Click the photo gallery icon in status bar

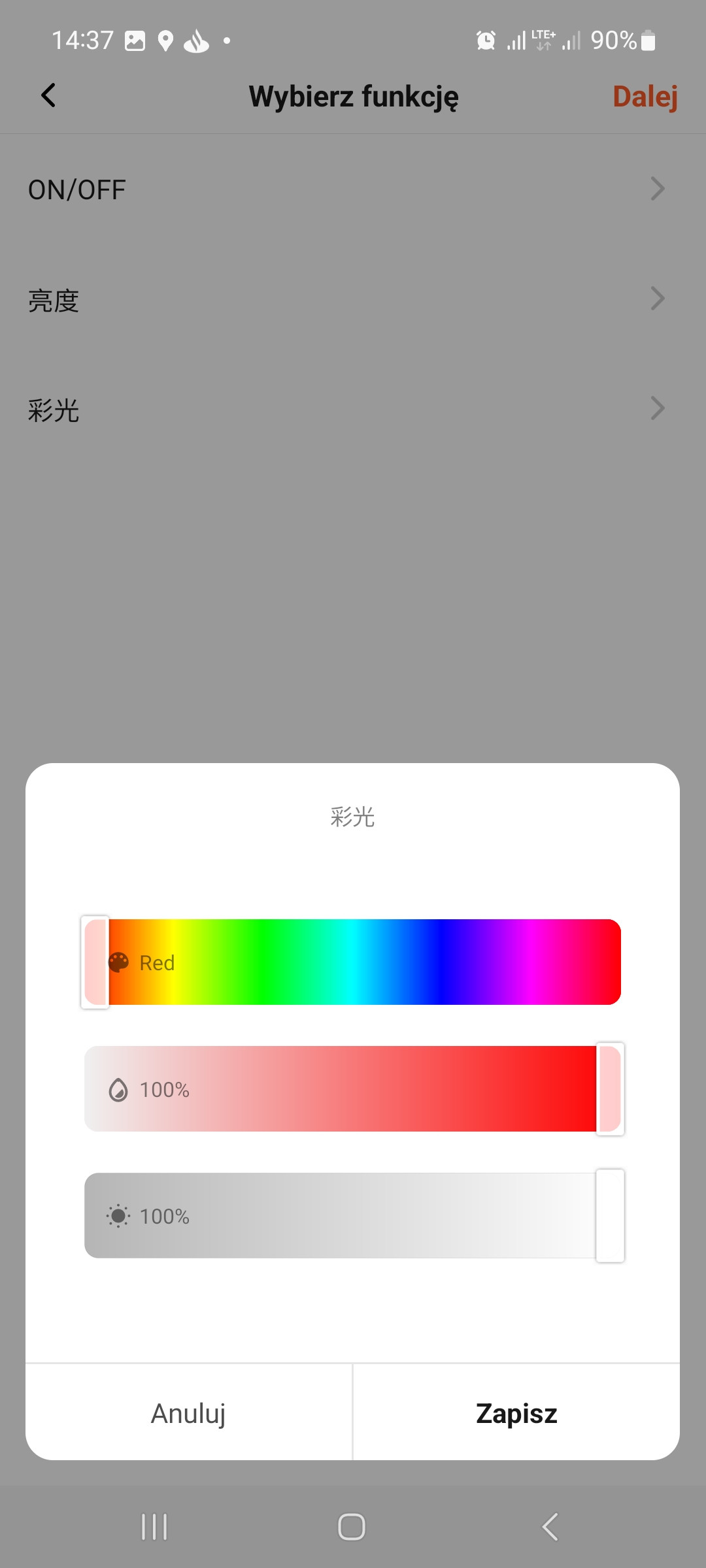[134, 39]
